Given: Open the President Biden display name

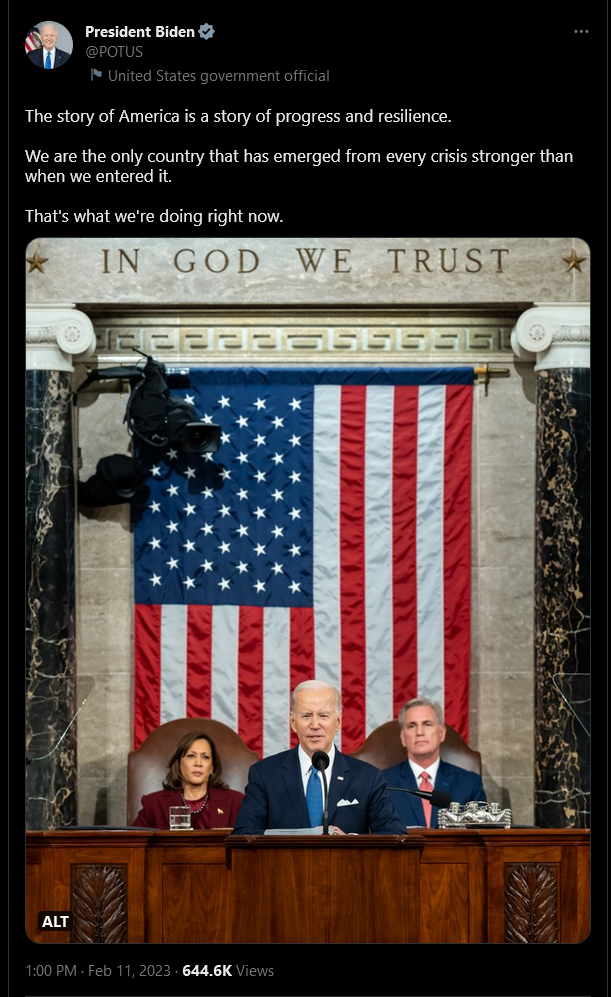Looking at the screenshot, I should 140,32.
